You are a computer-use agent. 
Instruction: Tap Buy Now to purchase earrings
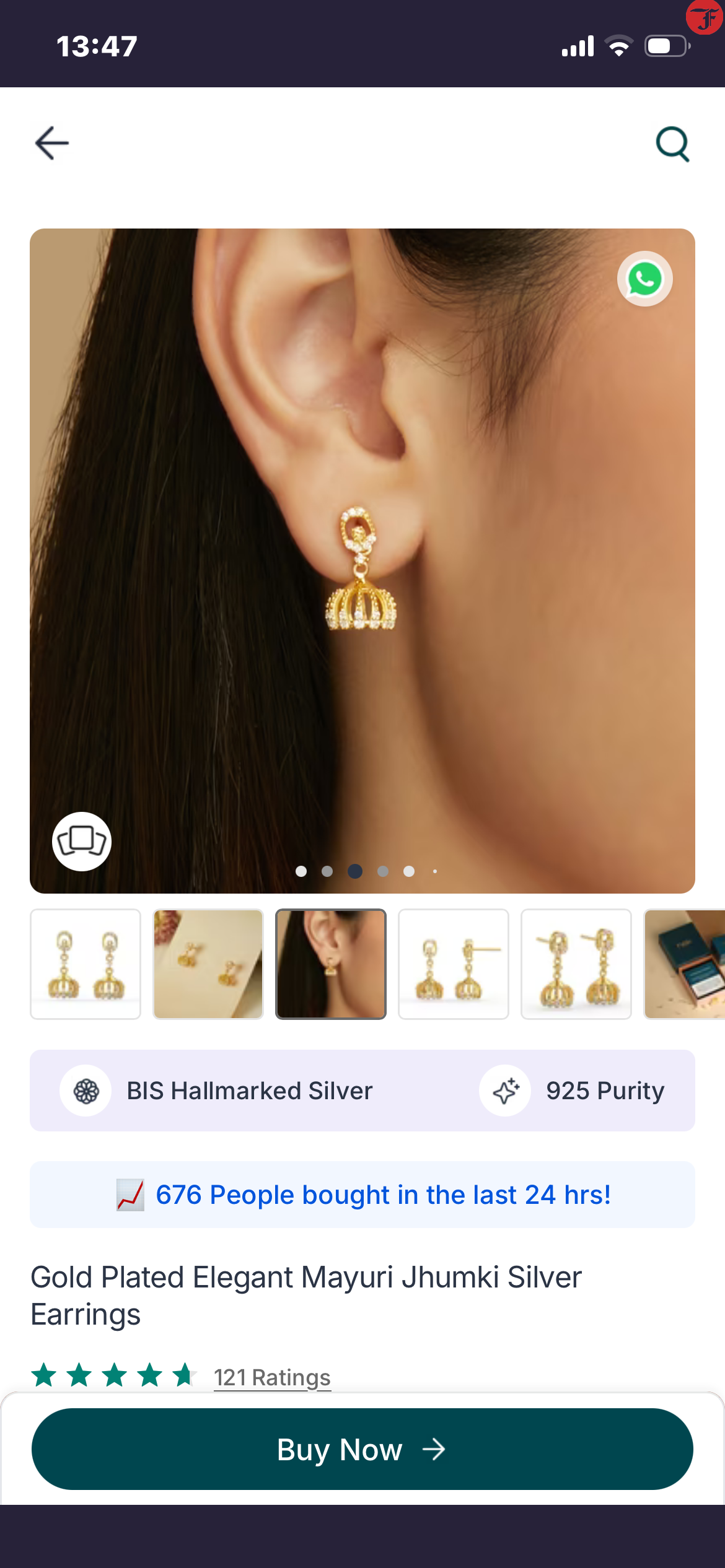[x=362, y=1449]
